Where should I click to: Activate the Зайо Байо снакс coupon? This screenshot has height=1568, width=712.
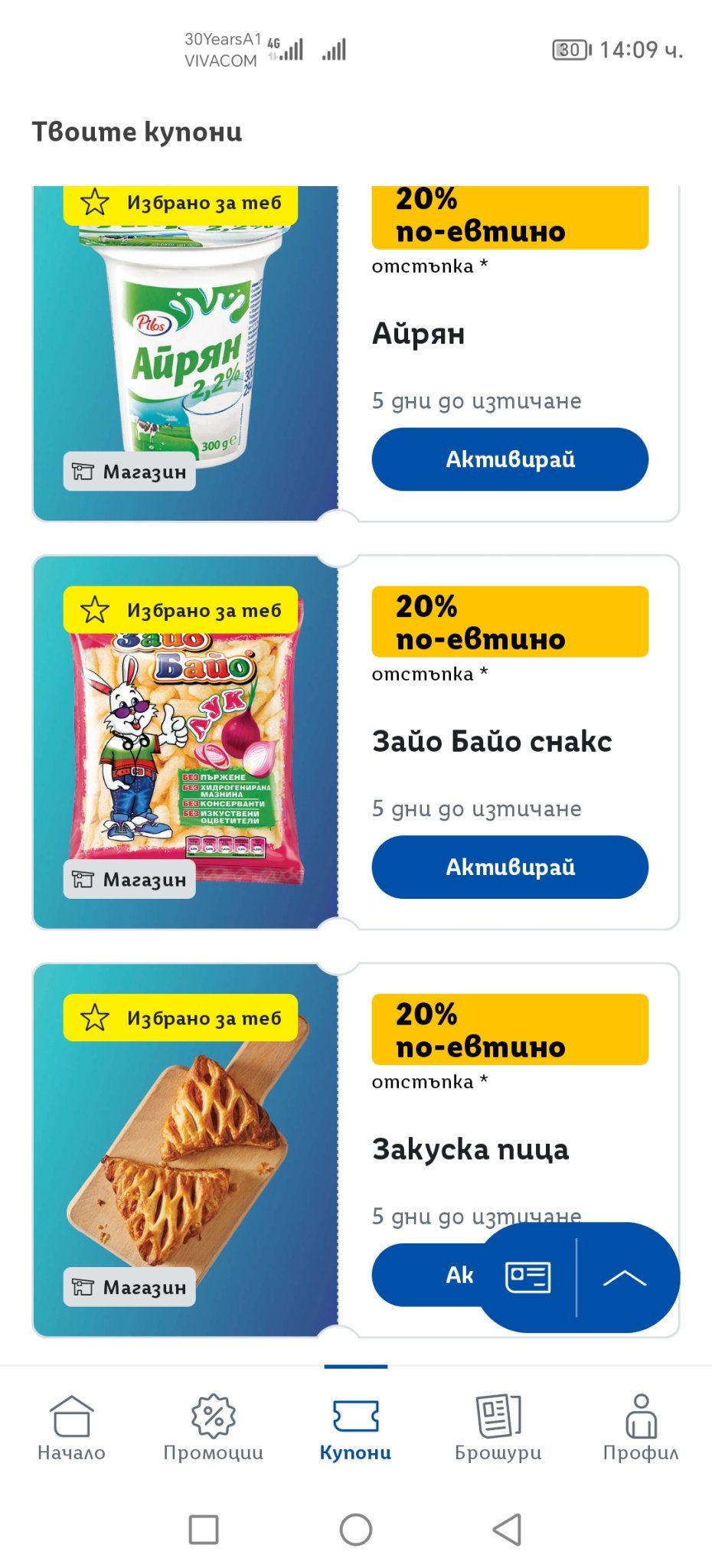pos(510,867)
